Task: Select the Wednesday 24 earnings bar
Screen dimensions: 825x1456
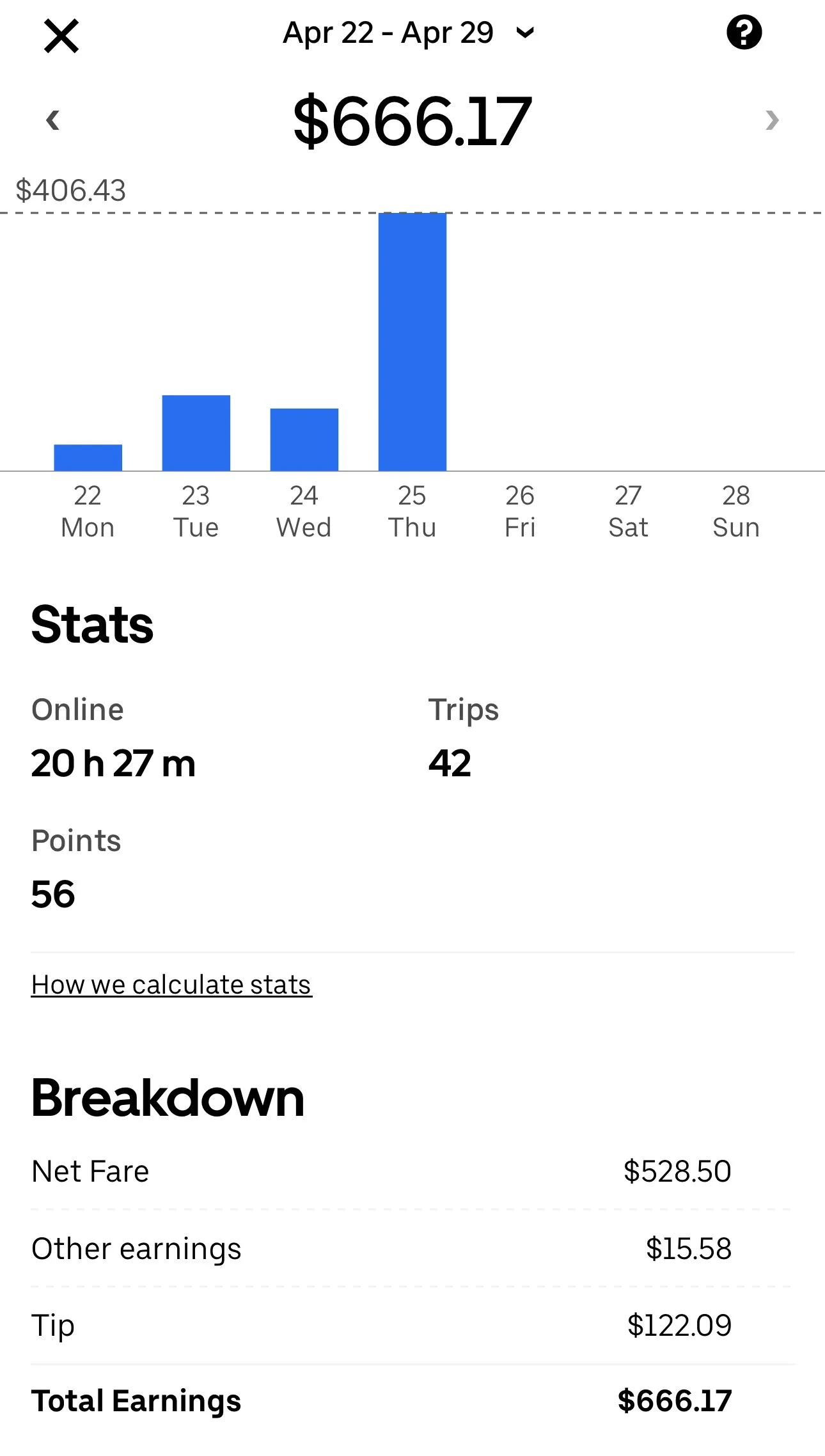Action: point(304,439)
